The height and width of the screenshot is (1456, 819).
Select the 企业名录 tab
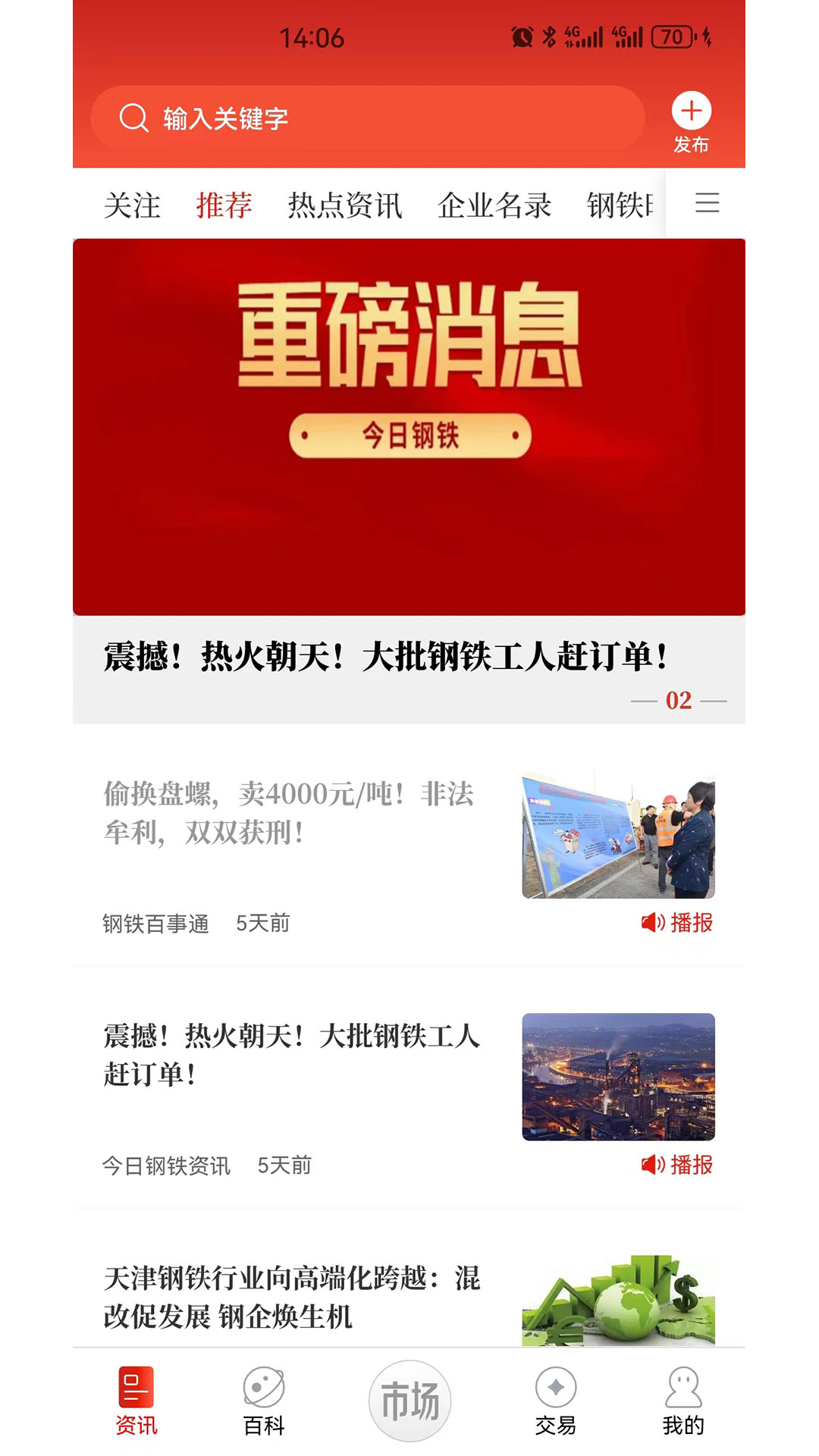tap(494, 205)
